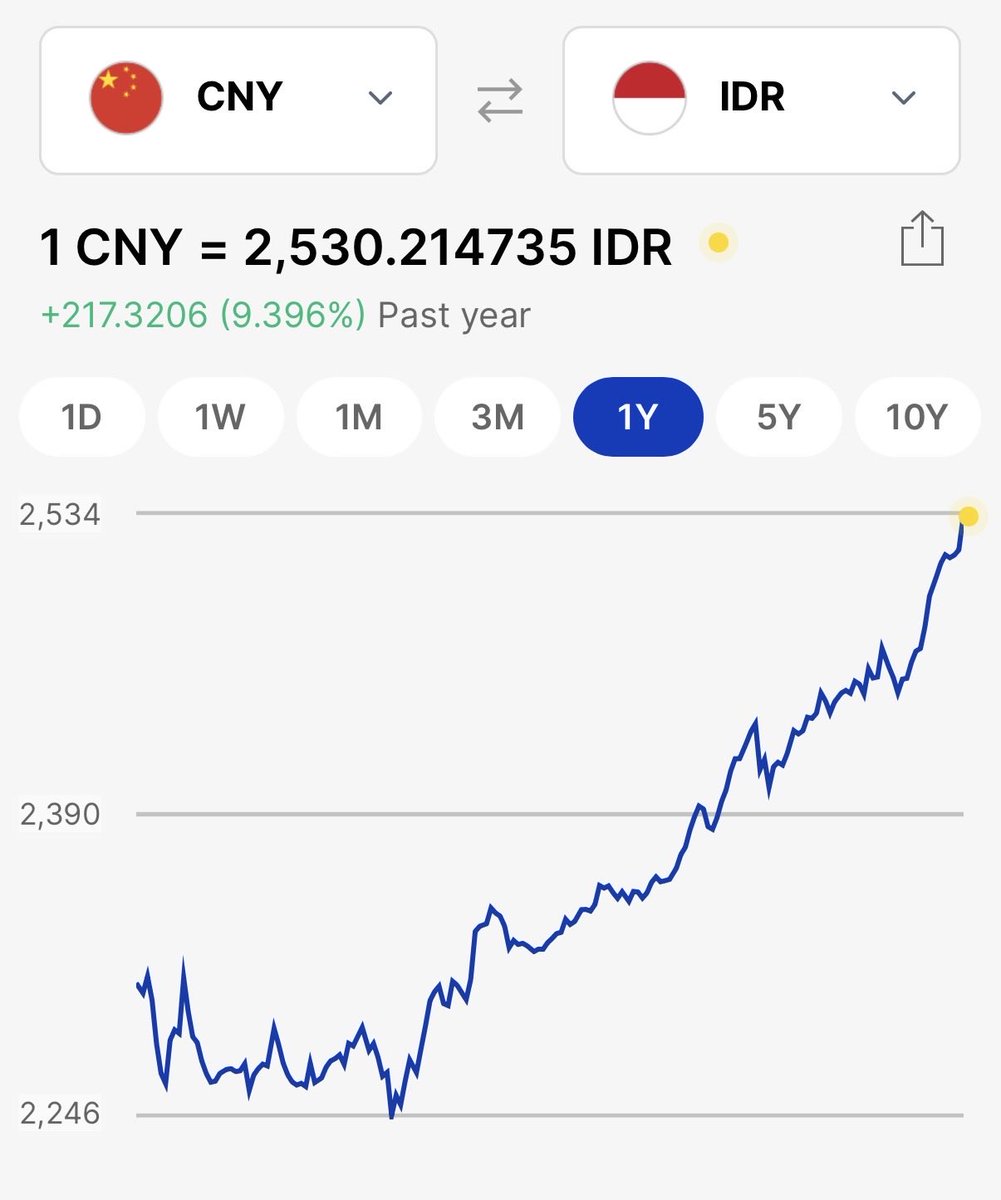View the 5Y rate history
This screenshot has height=1200, width=1001.
[778, 416]
